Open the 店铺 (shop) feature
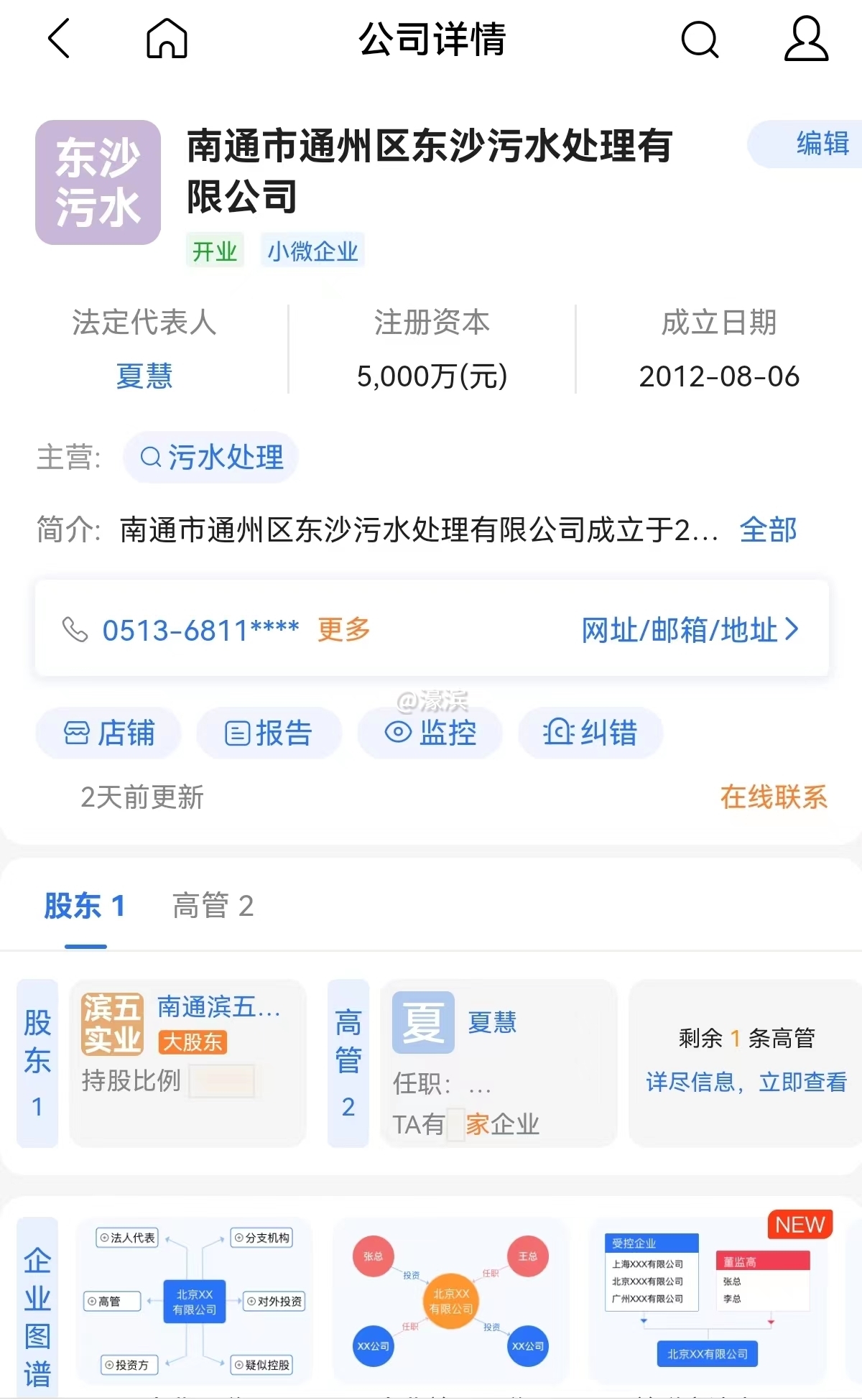Screen dimensions: 862x1400 108,733
